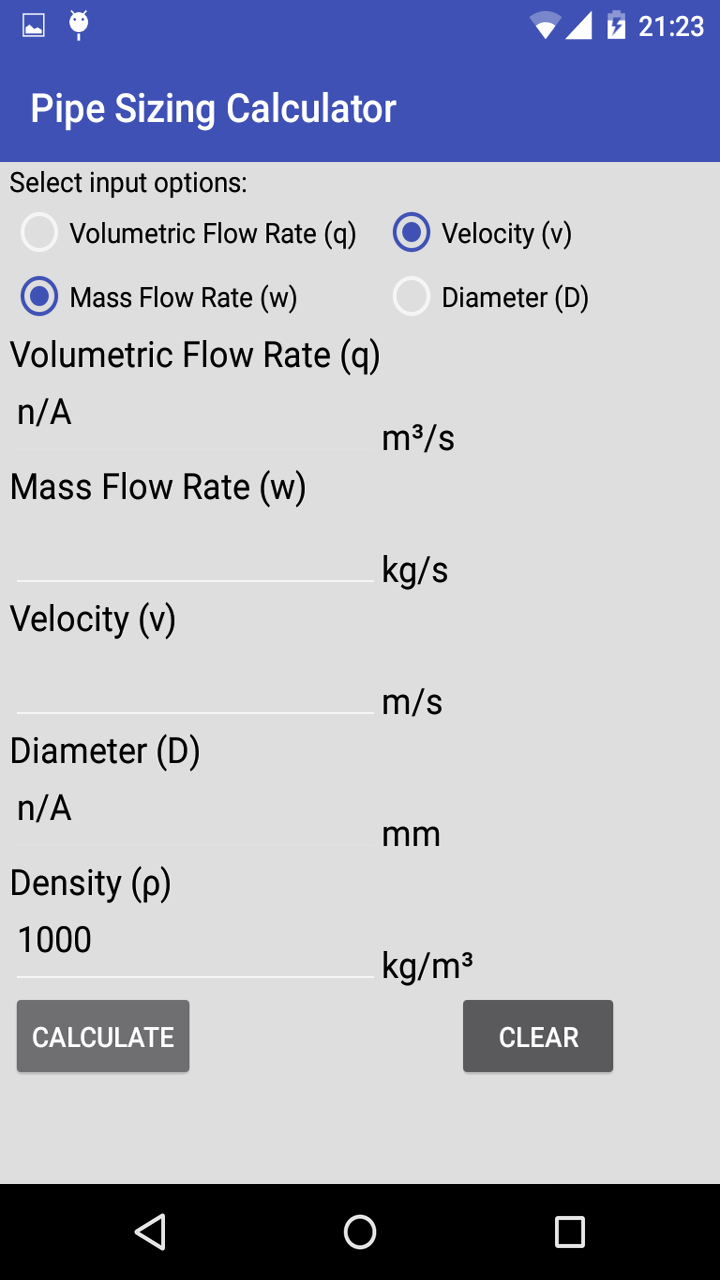Tap the cellular signal icon
Image resolution: width=720 pixels, height=1280 pixels.
click(580, 25)
